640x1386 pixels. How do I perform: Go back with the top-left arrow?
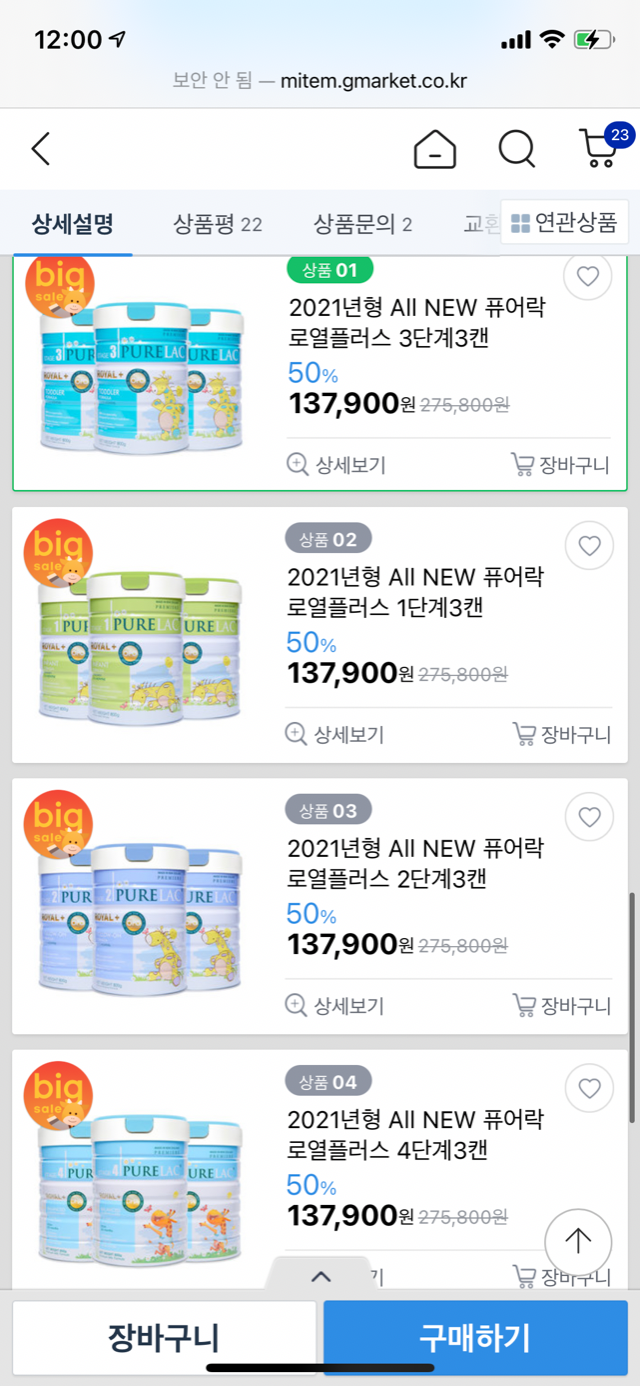coord(40,149)
